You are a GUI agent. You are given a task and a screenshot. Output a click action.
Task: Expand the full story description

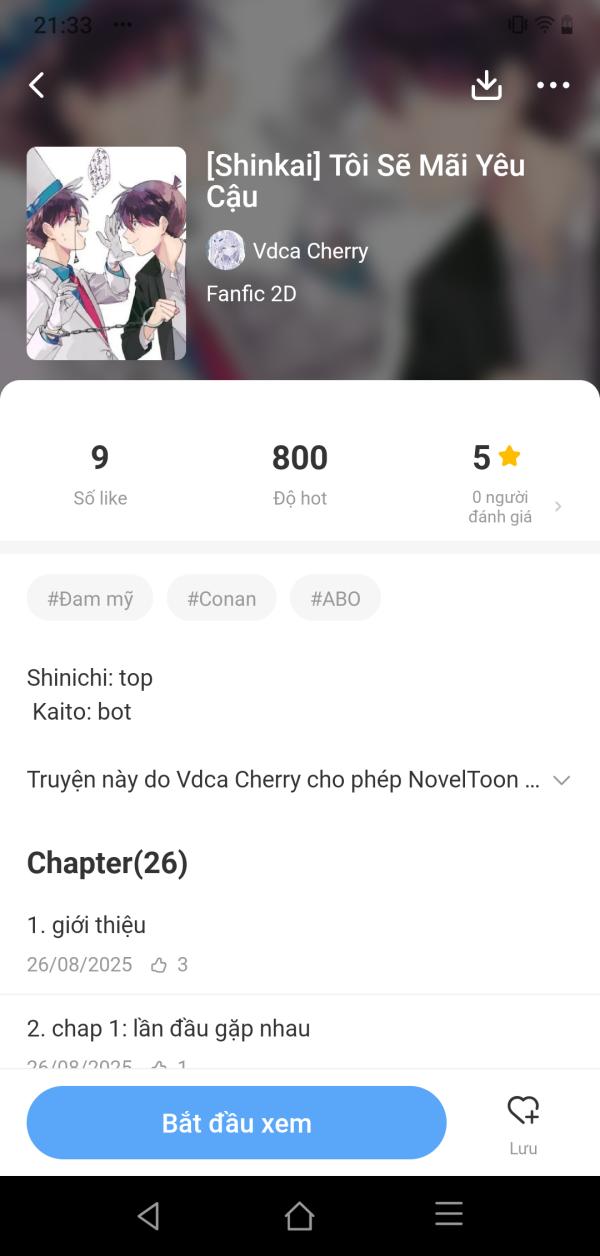(x=561, y=780)
